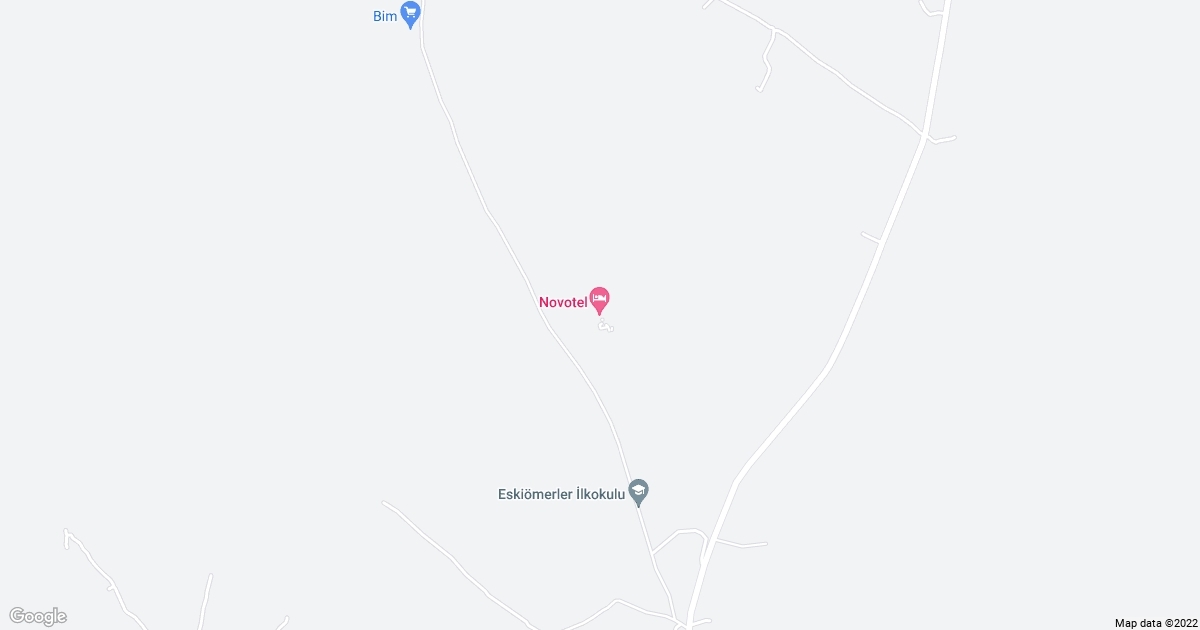Select the Bim store marker
This screenshot has width=1200, height=630.
pyautogui.click(x=409, y=14)
